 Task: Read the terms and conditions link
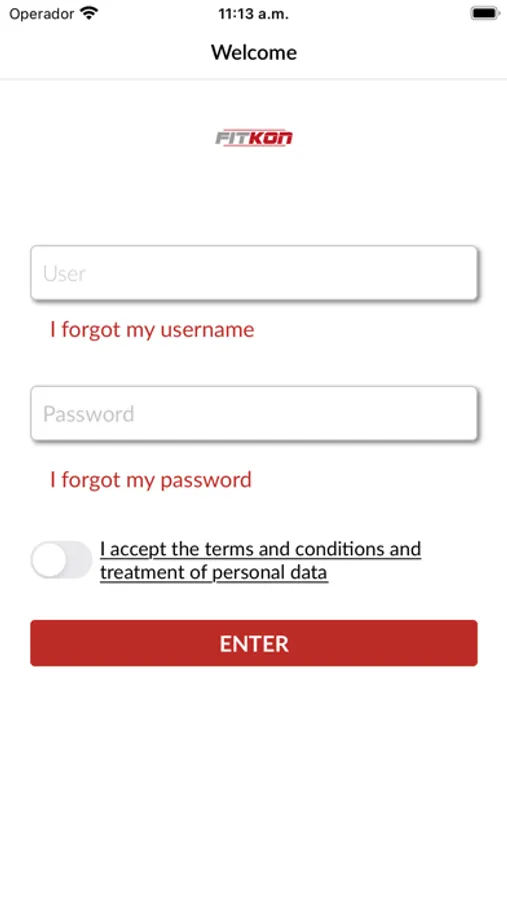pyautogui.click(x=261, y=561)
